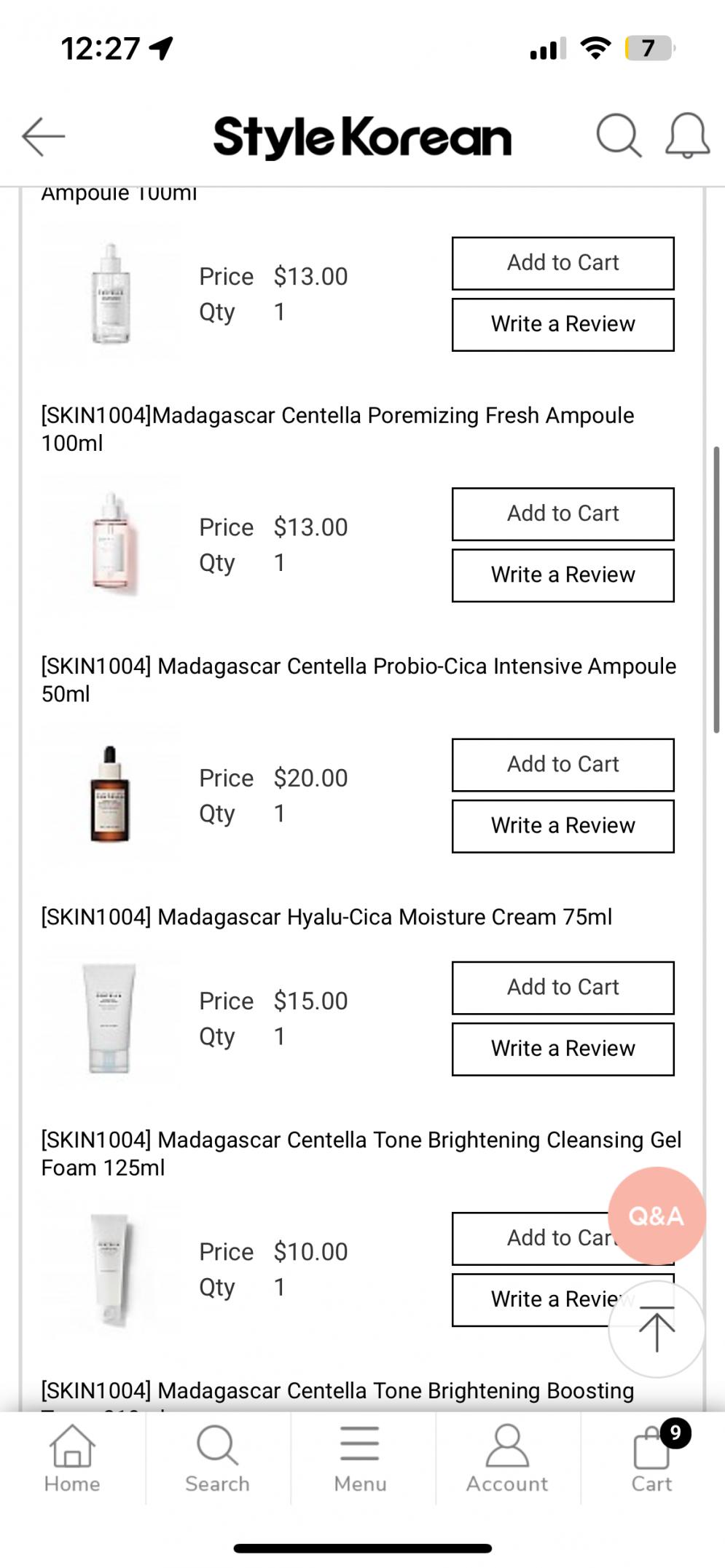
Task: Open the Q&A floating button
Action: 656,1216
